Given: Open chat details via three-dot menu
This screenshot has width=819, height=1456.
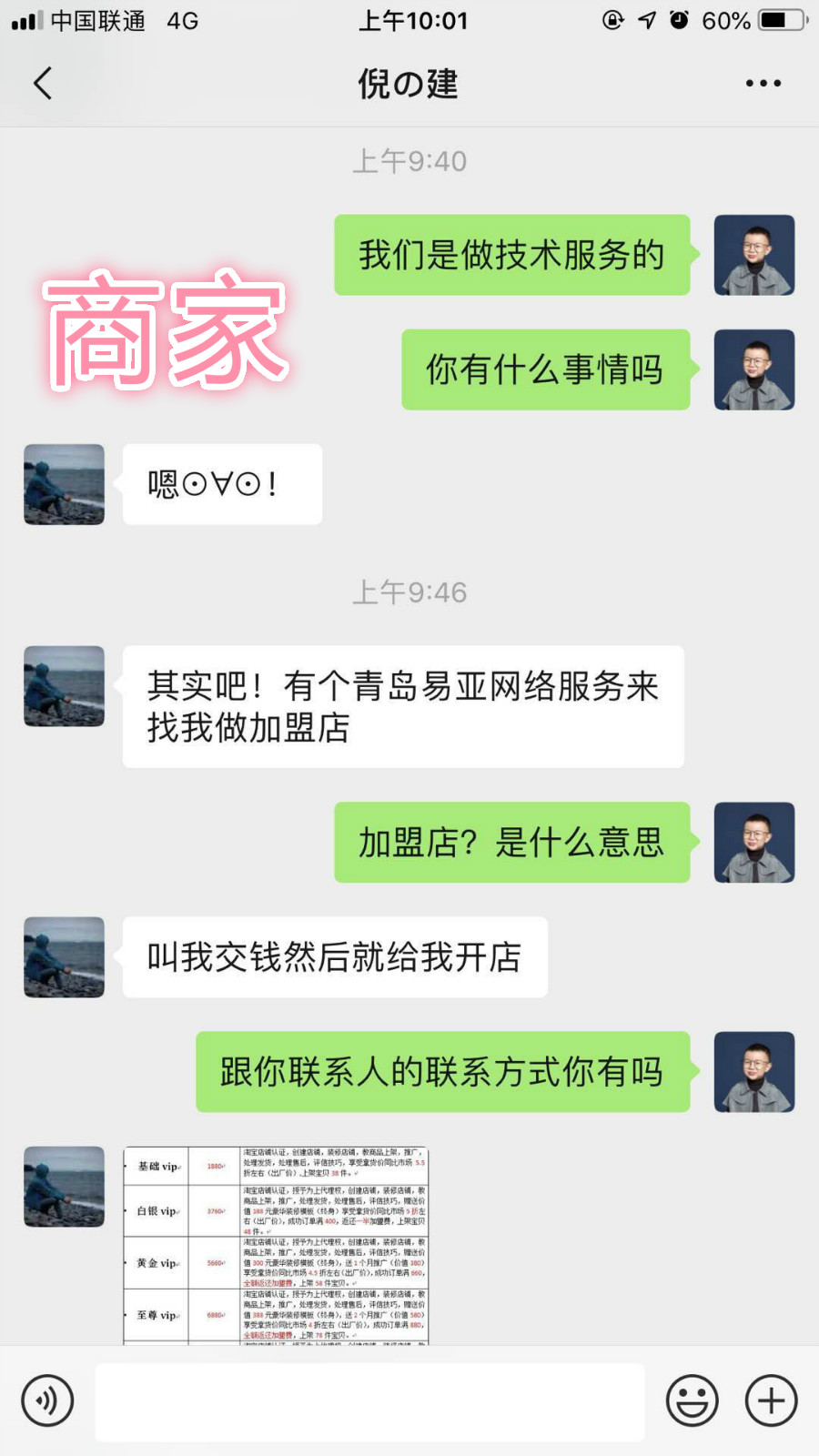Looking at the screenshot, I should click(x=763, y=83).
